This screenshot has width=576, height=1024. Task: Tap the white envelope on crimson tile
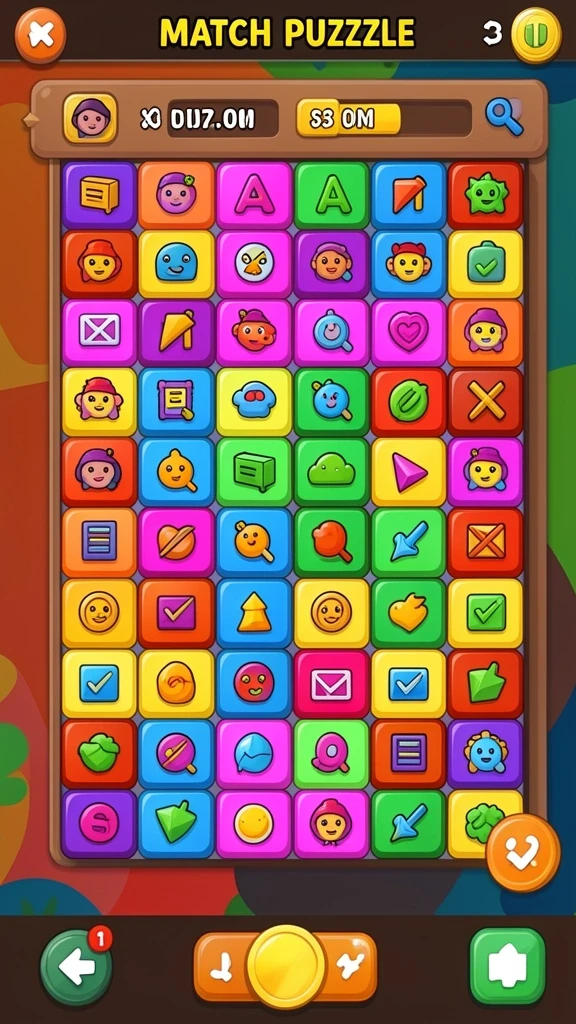332,684
